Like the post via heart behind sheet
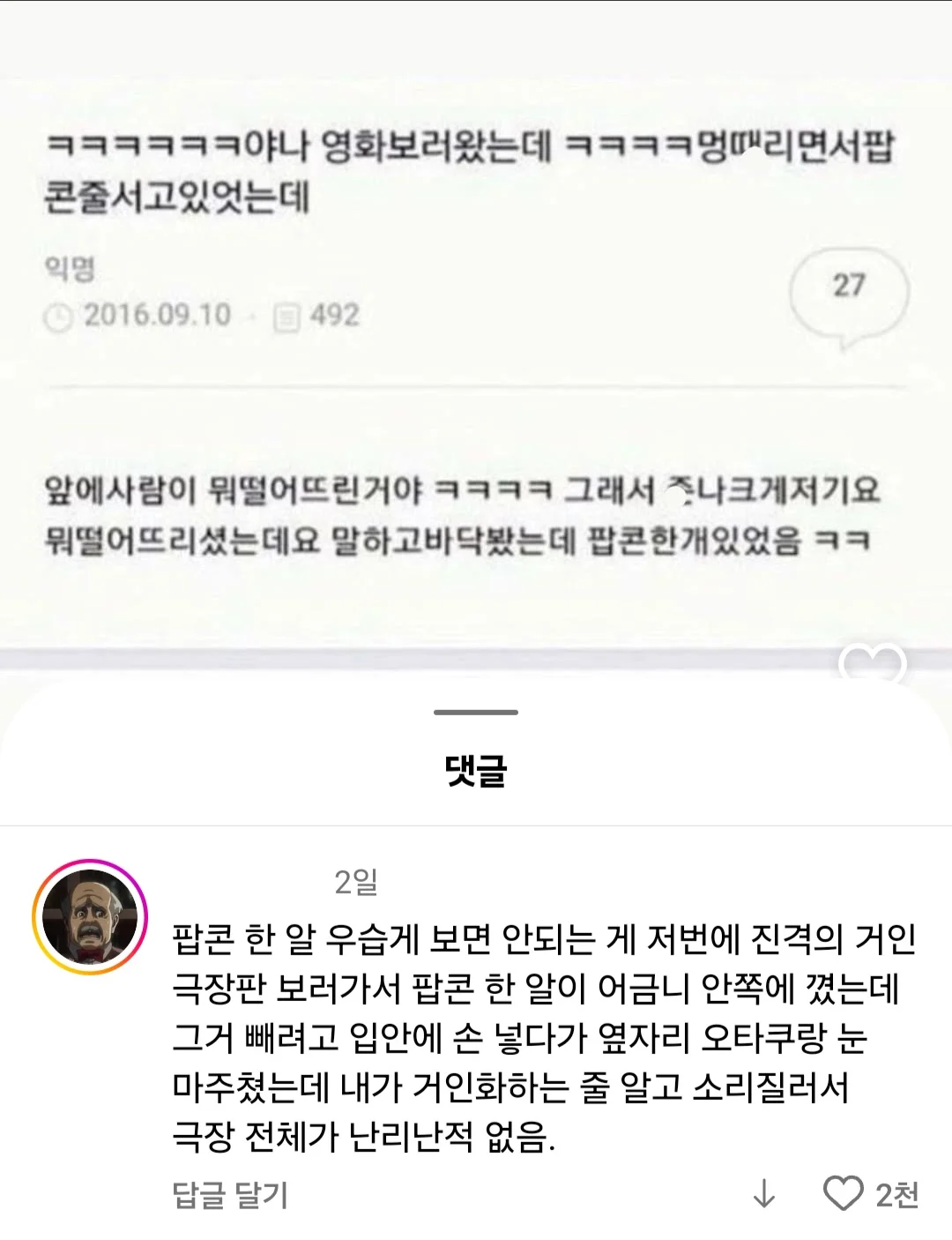 872,663
